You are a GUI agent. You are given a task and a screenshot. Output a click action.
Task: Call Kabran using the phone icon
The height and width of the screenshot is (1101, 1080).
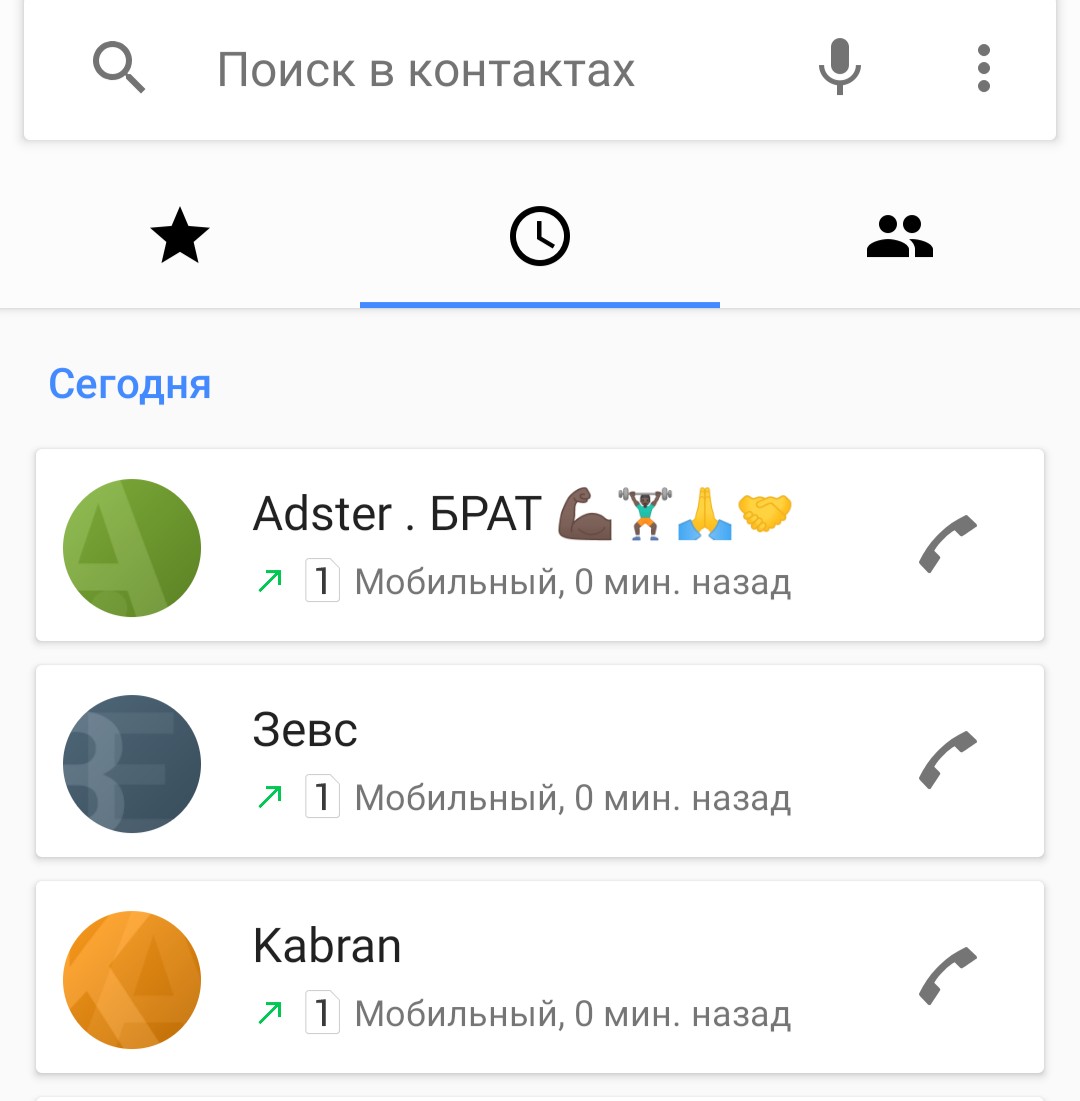[x=945, y=977]
